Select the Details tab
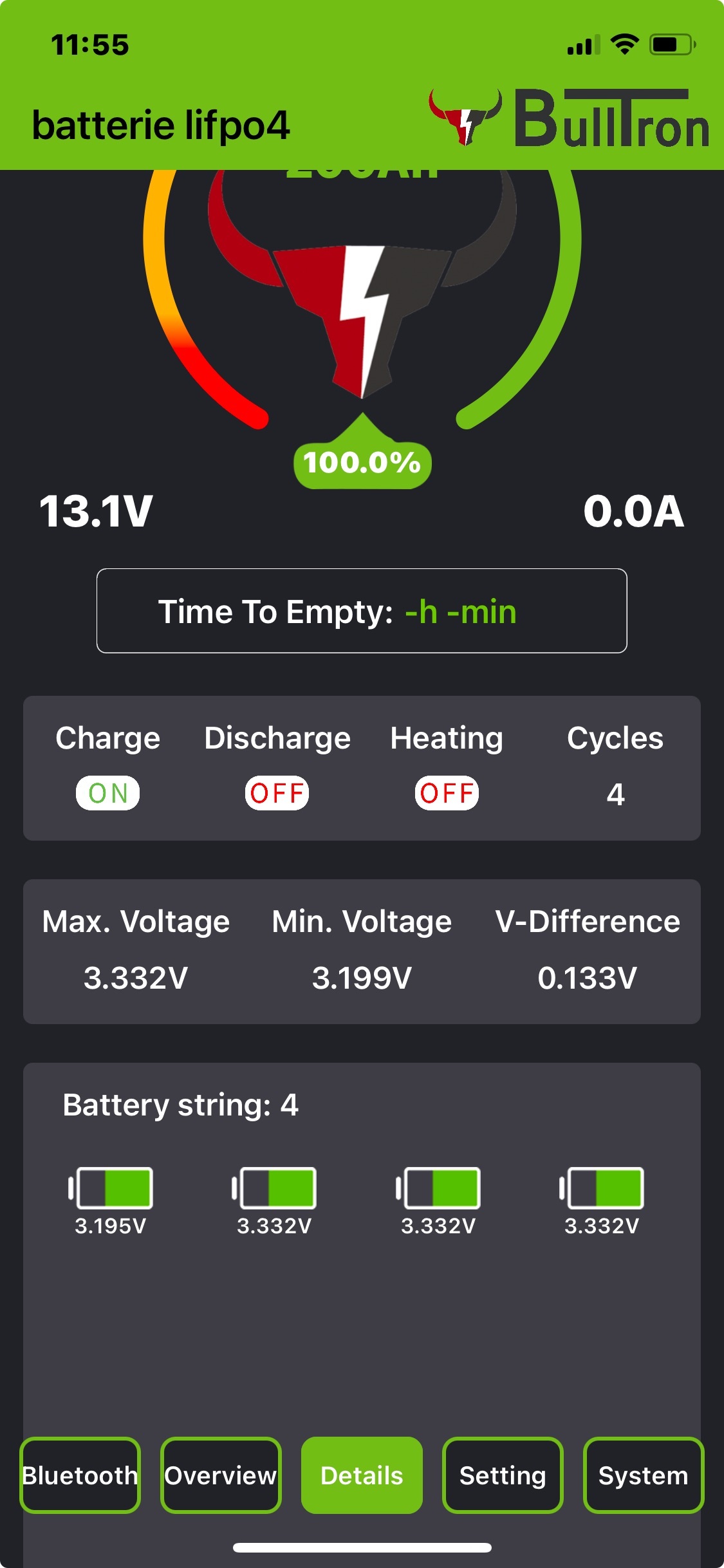The width and height of the screenshot is (724, 1568). 362,1475
